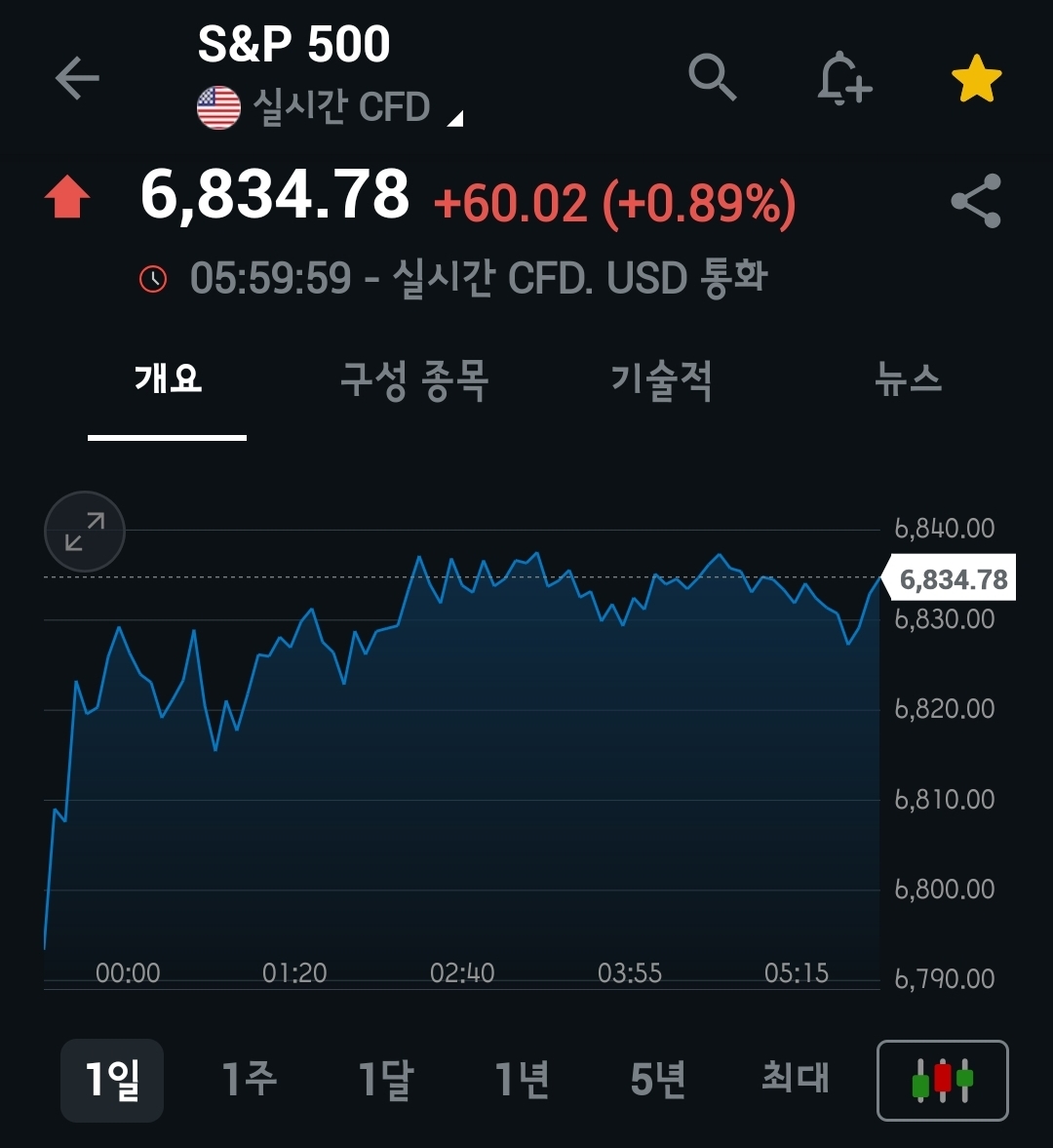Change chart range to 1달
This screenshot has width=1053, height=1148.
pos(385,1080)
